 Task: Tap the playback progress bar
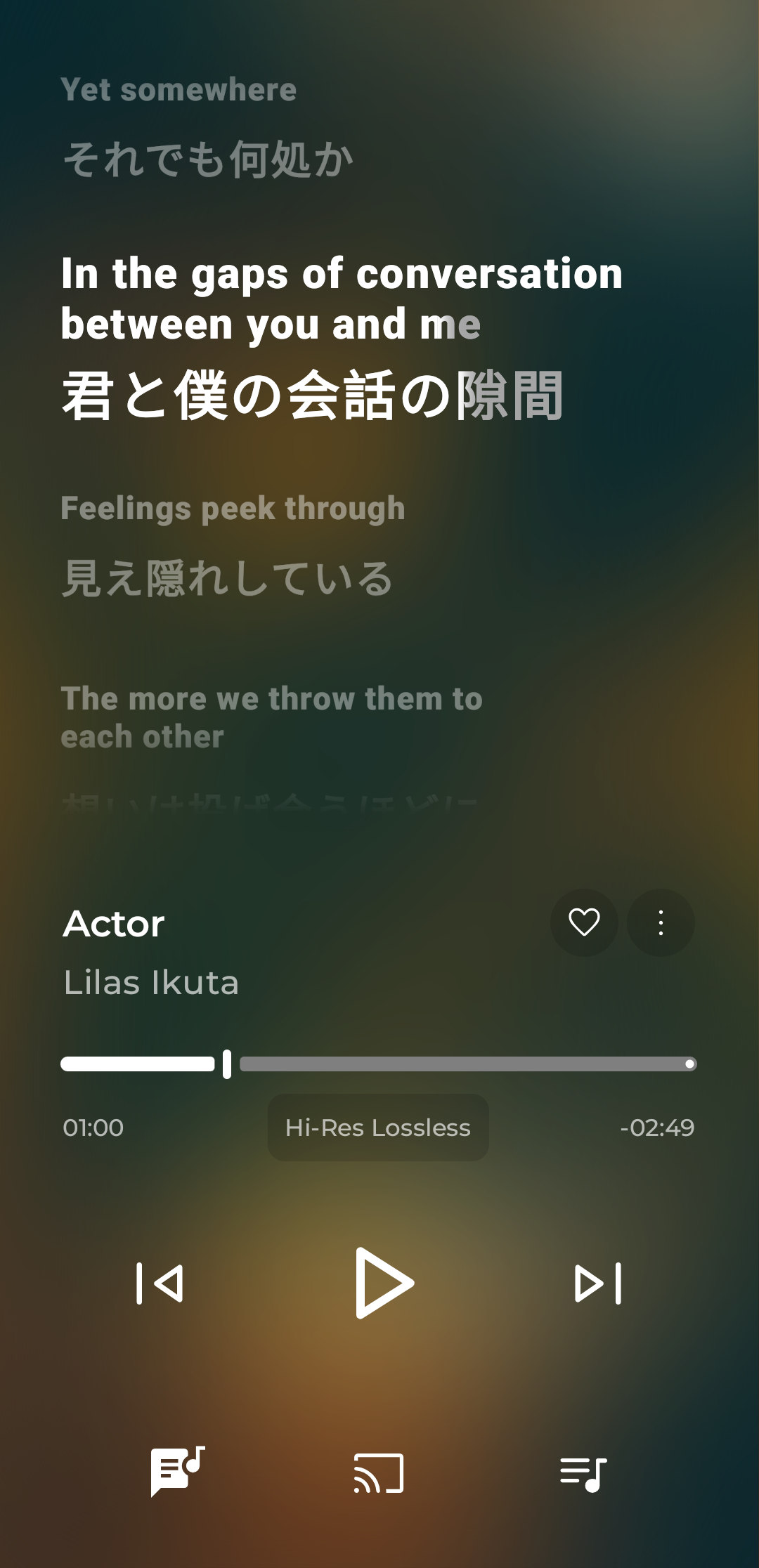click(x=464, y=1064)
